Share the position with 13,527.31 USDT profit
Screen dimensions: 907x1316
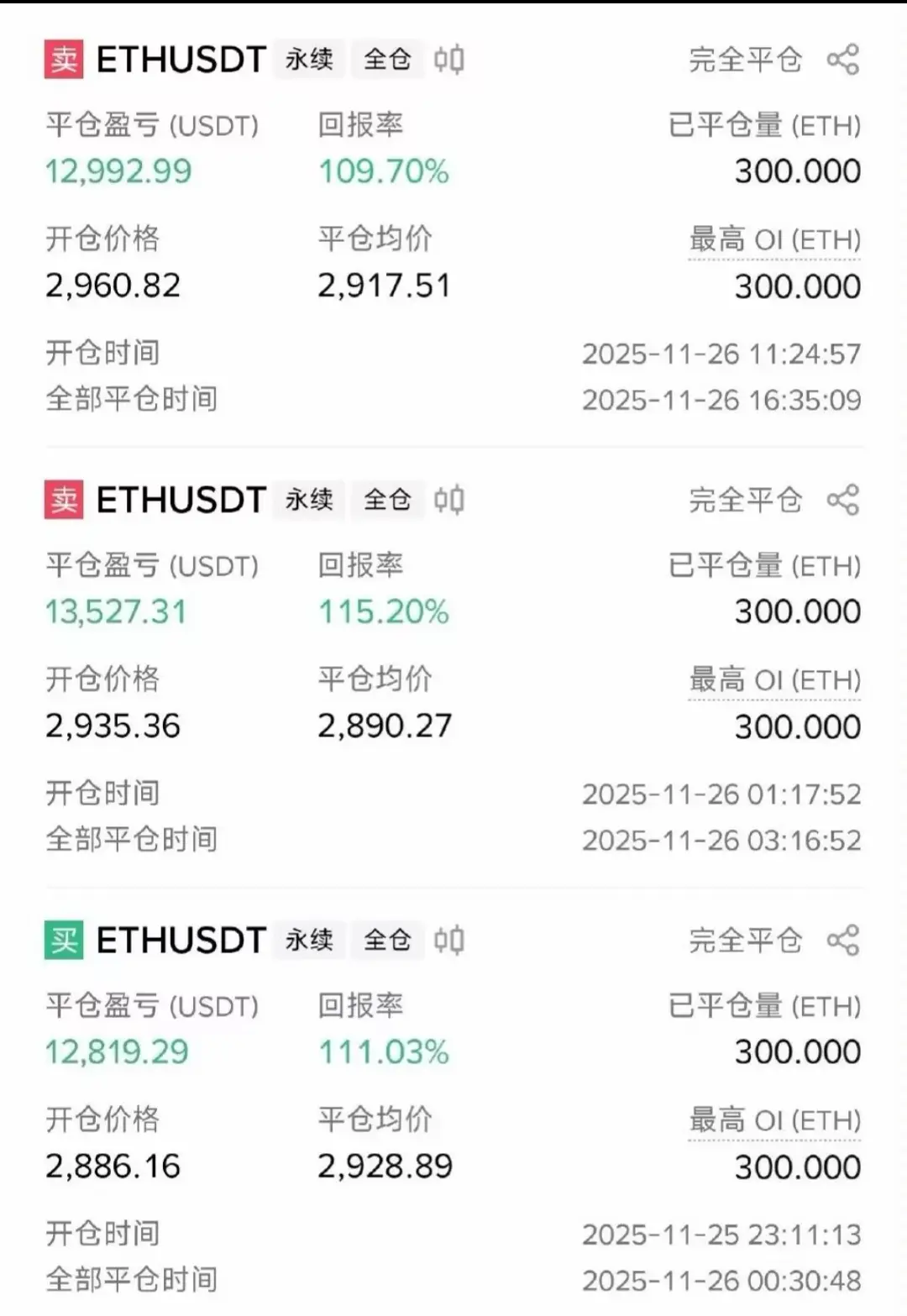coord(843,500)
